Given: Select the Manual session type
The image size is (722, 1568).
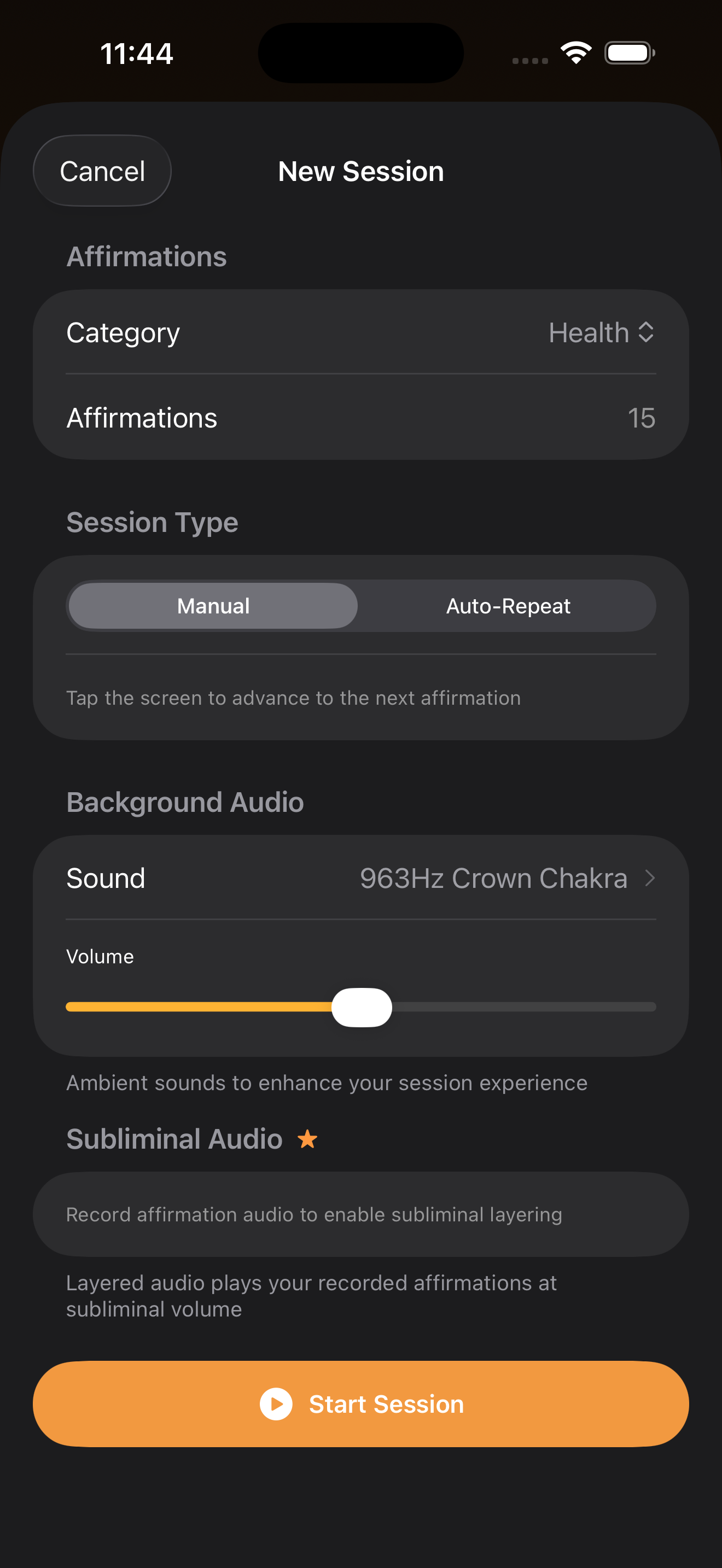Looking at the screenshot, I should coord(213,606).
